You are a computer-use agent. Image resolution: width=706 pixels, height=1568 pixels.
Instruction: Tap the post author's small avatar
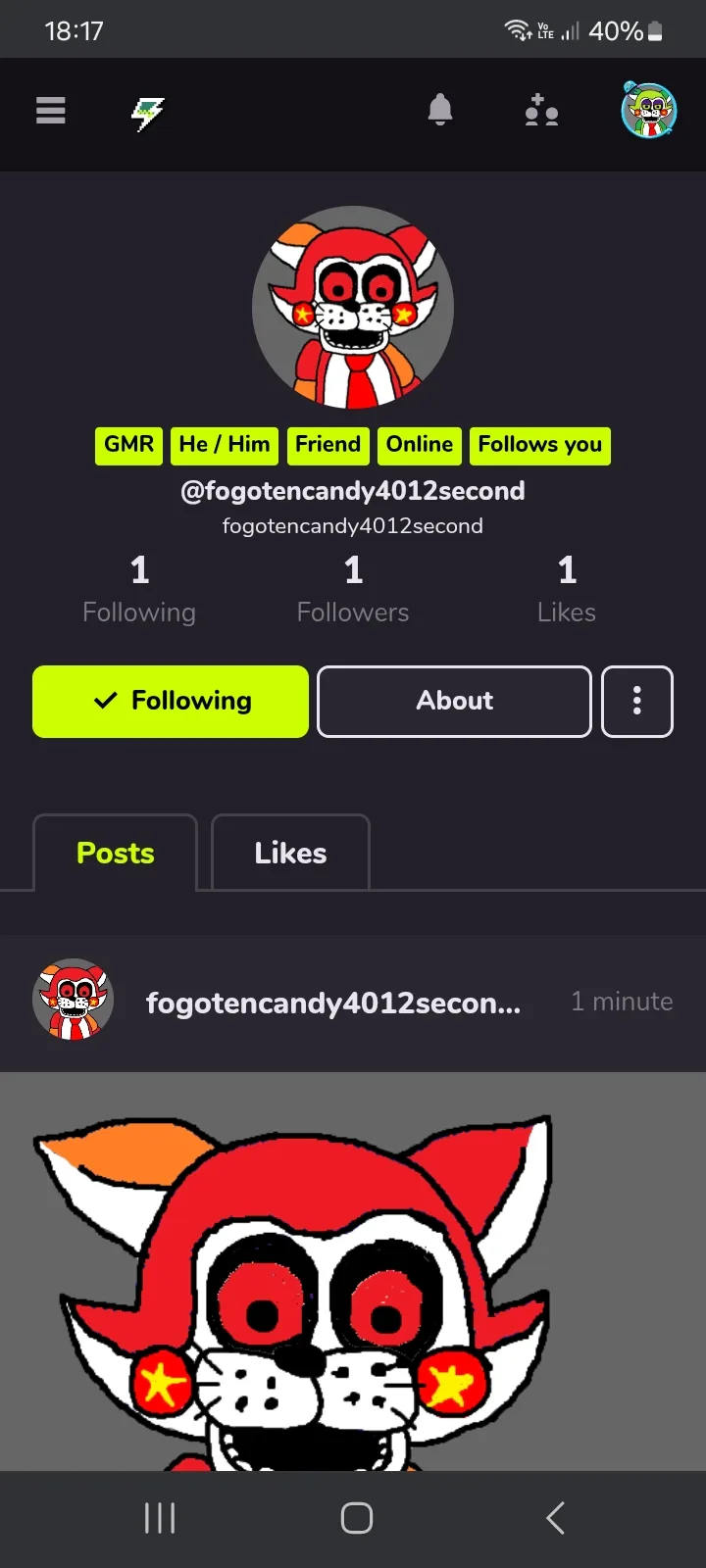(x=74, y=1001)
